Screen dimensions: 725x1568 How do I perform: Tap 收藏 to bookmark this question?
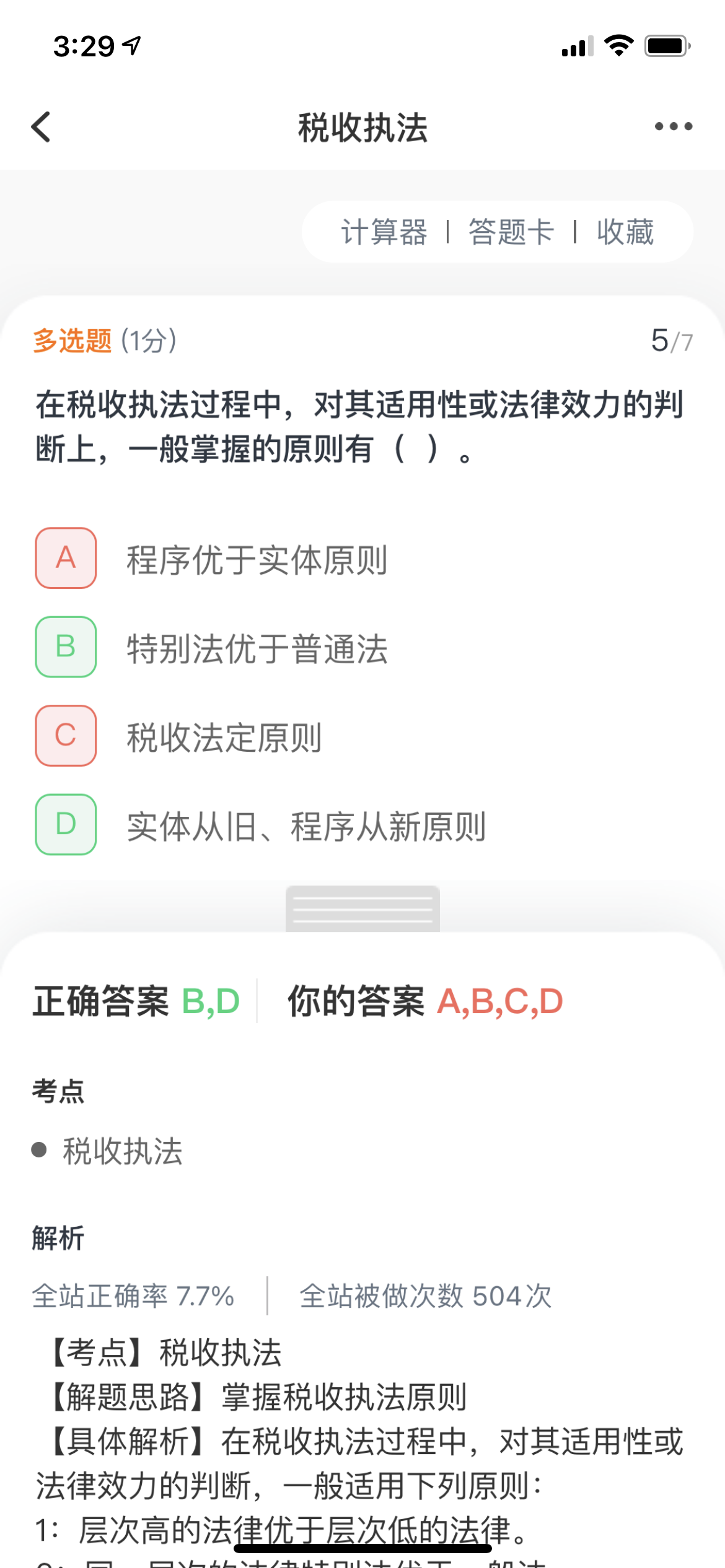pos(625,232)
